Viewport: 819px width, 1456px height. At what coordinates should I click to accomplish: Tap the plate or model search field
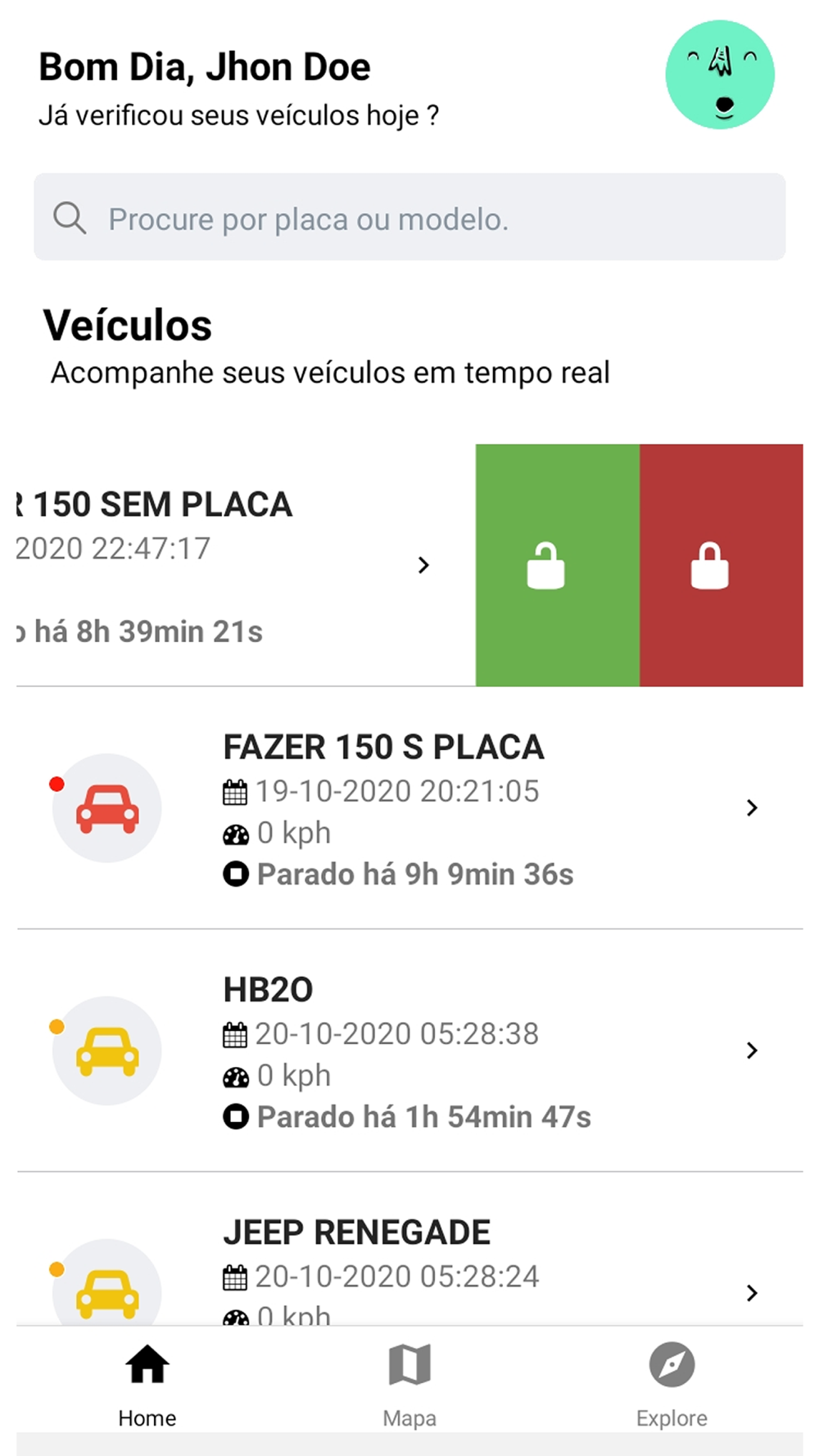tap(409, 217)
